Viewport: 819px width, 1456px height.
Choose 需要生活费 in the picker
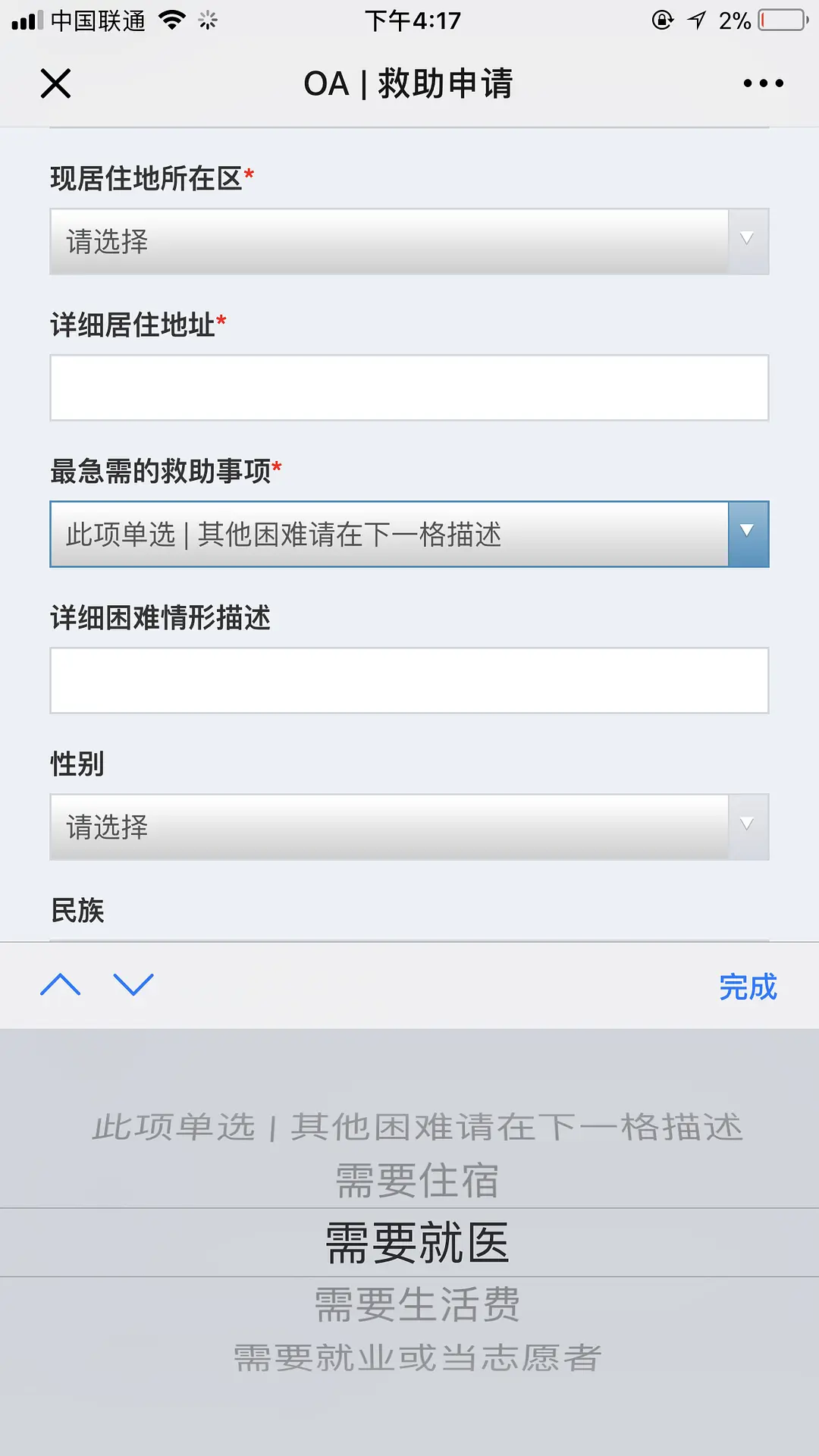417,1304
